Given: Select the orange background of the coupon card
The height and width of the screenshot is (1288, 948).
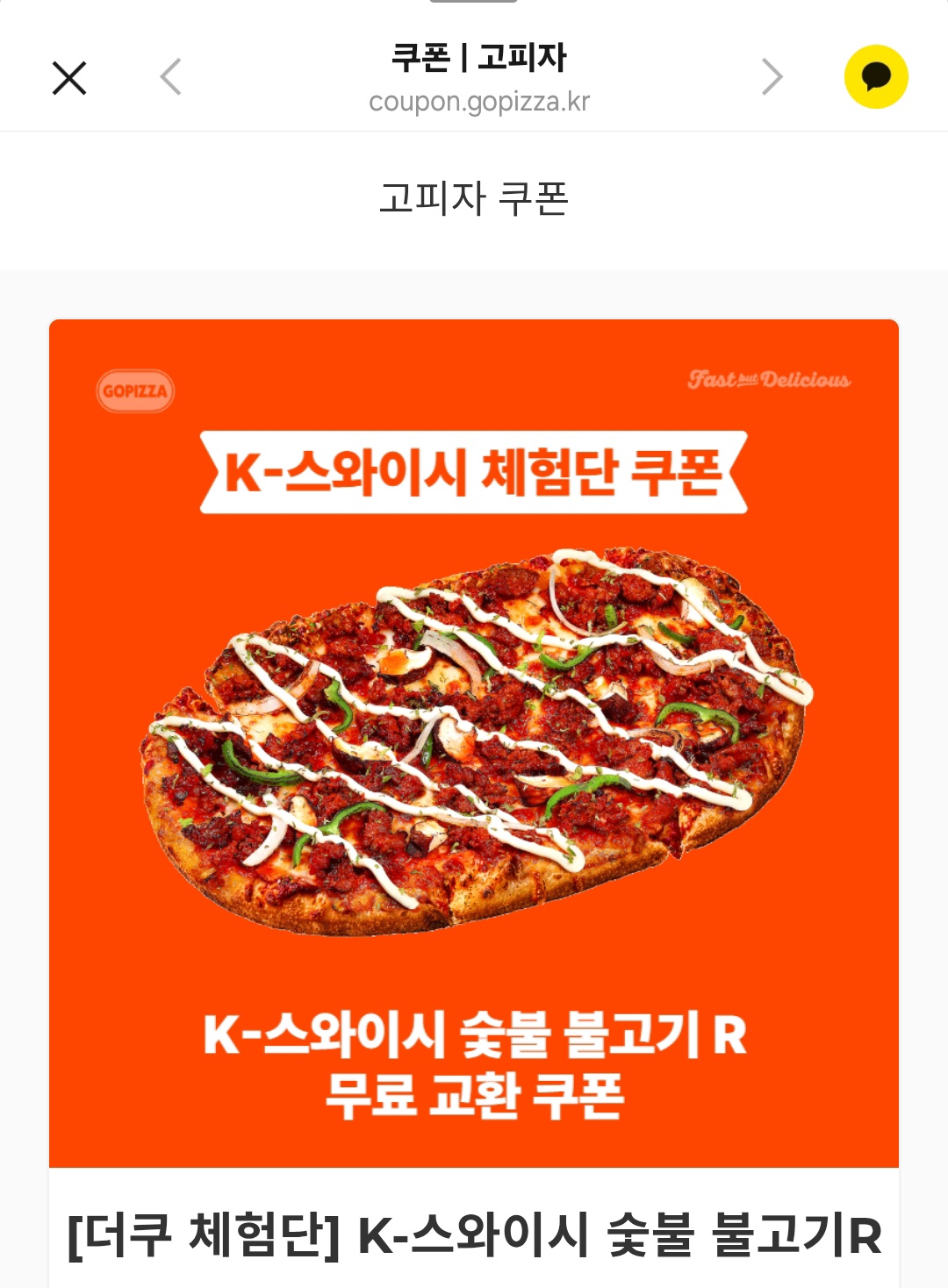Looking at the screenshot, I should pos(132,965).
